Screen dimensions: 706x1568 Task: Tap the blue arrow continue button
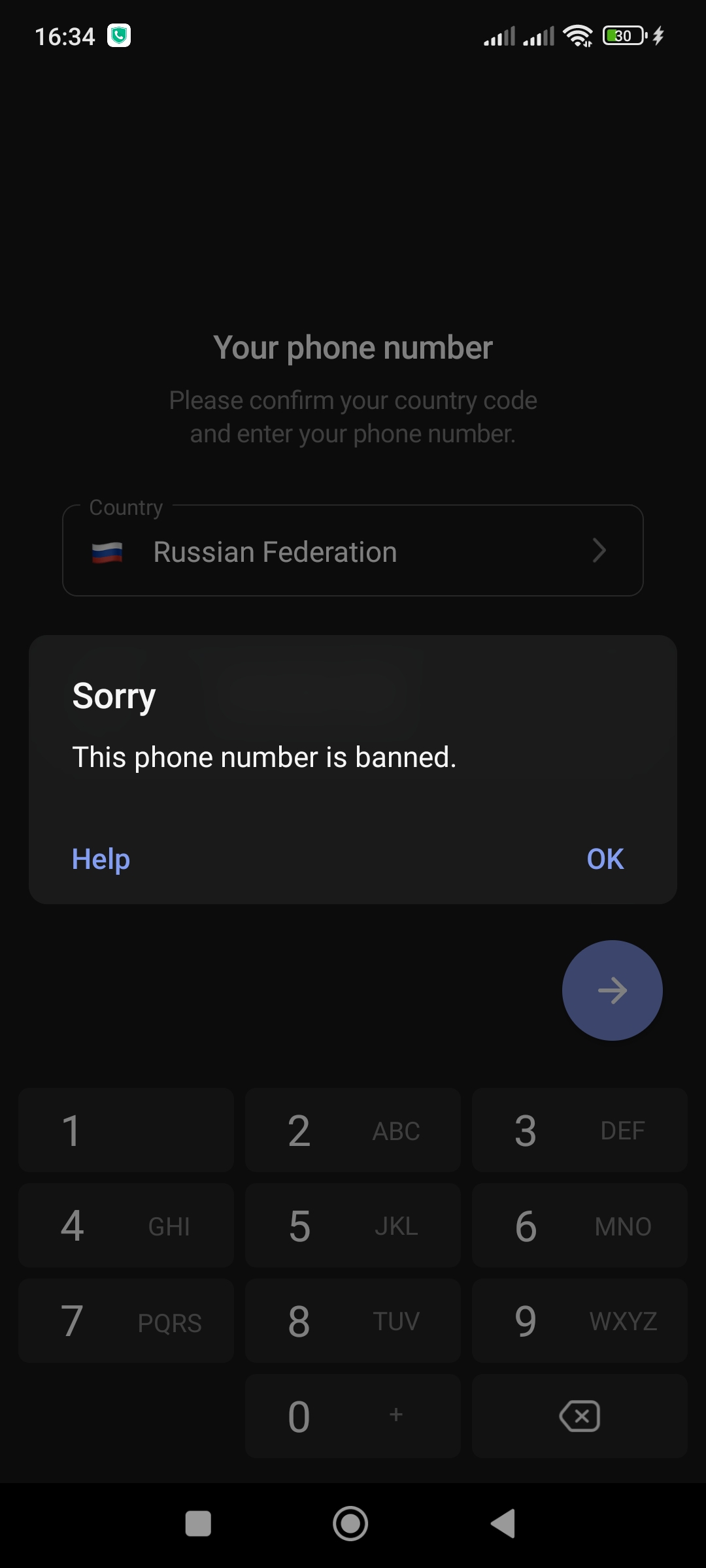tap(613, 990)
